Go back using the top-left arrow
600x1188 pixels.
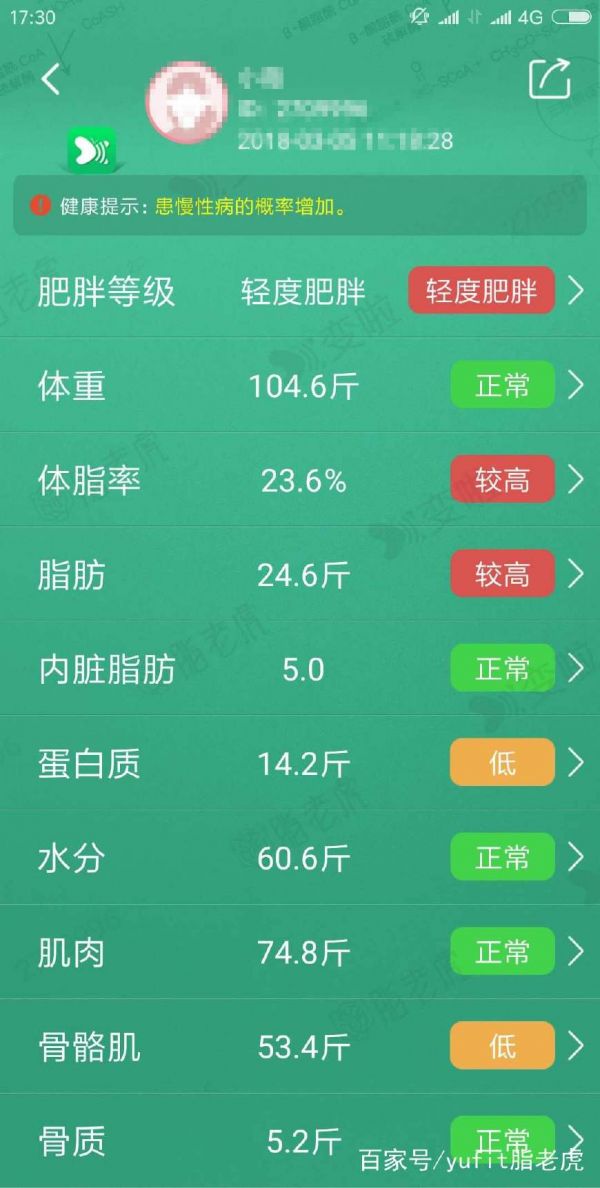point(51,79)
